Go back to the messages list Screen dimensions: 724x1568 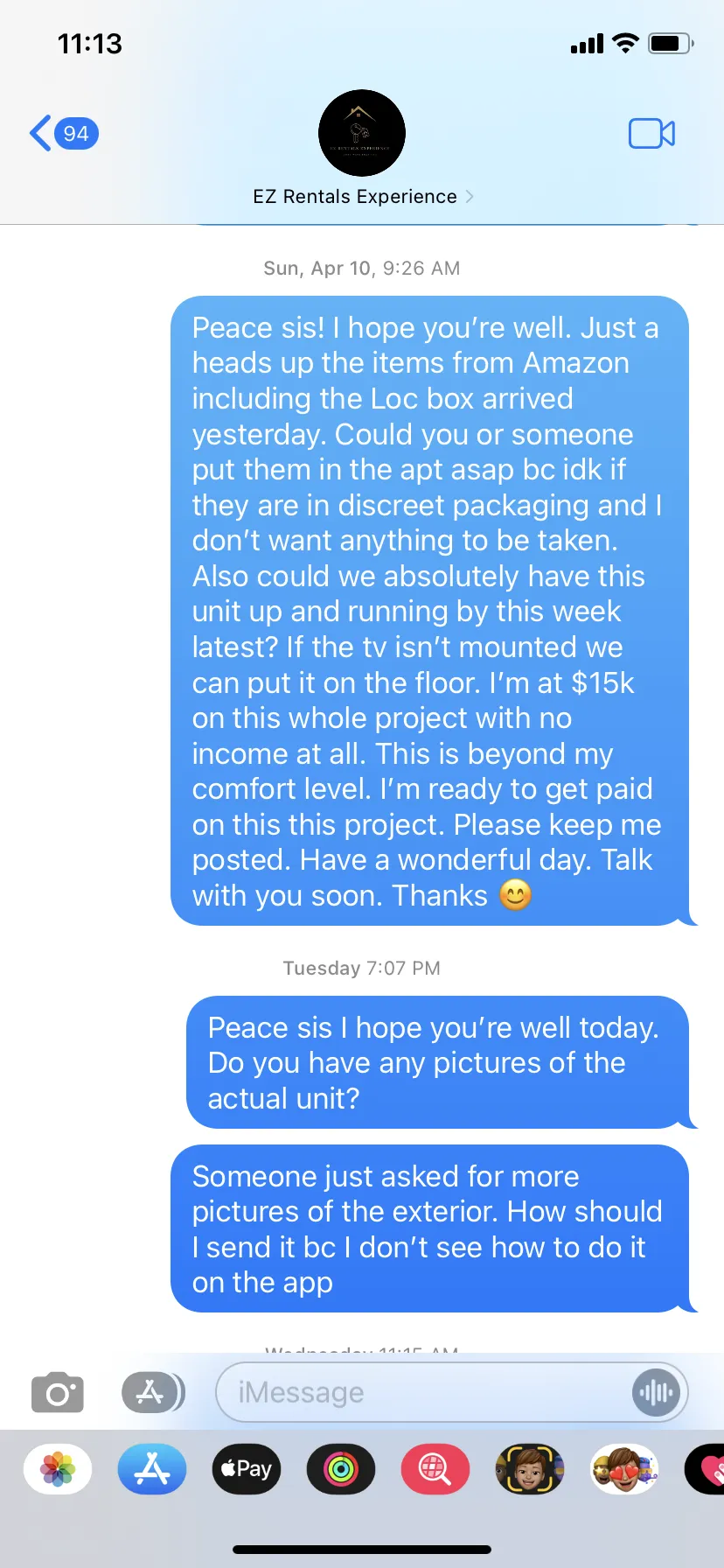click(64, 134)
